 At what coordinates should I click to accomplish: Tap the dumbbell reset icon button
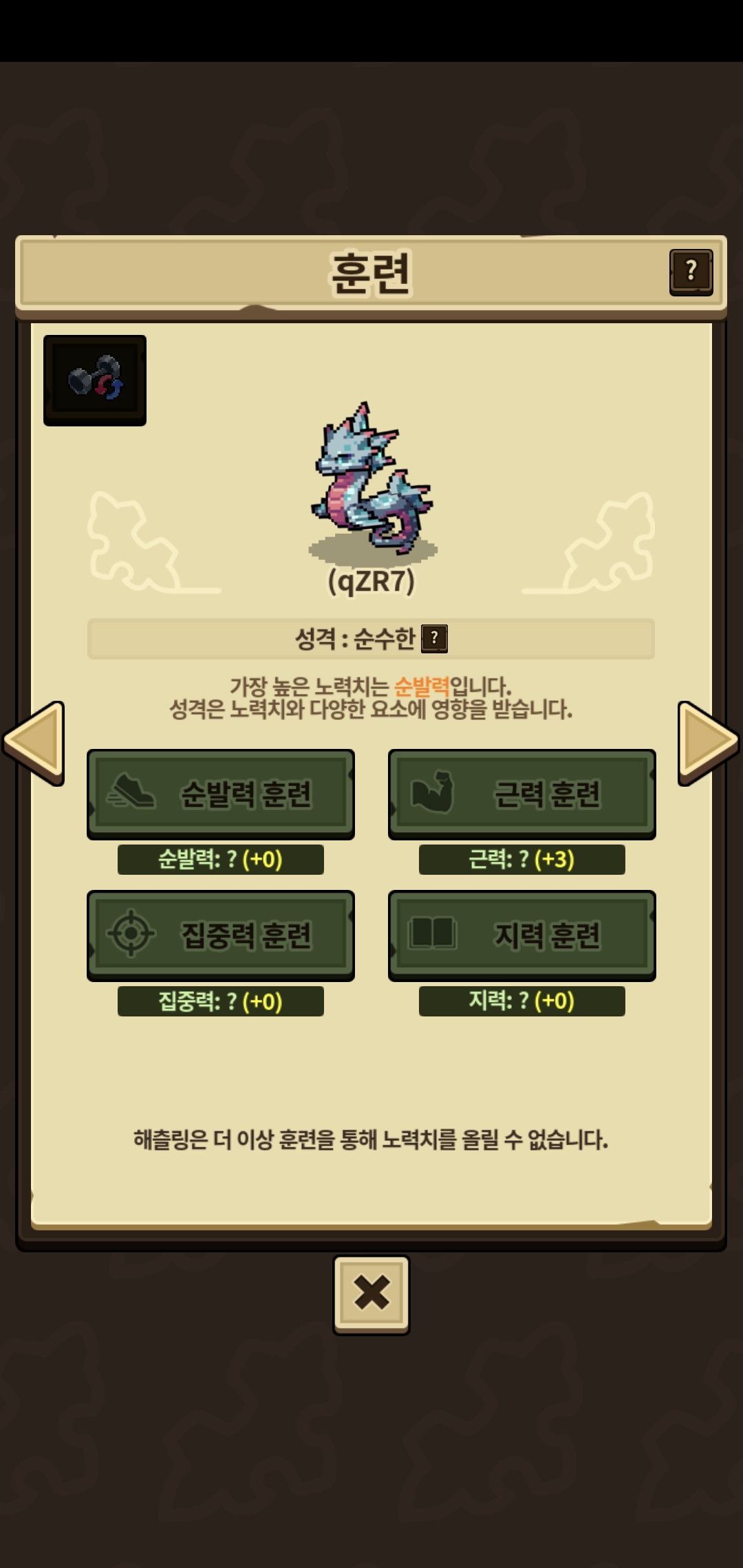pos(95,380)
